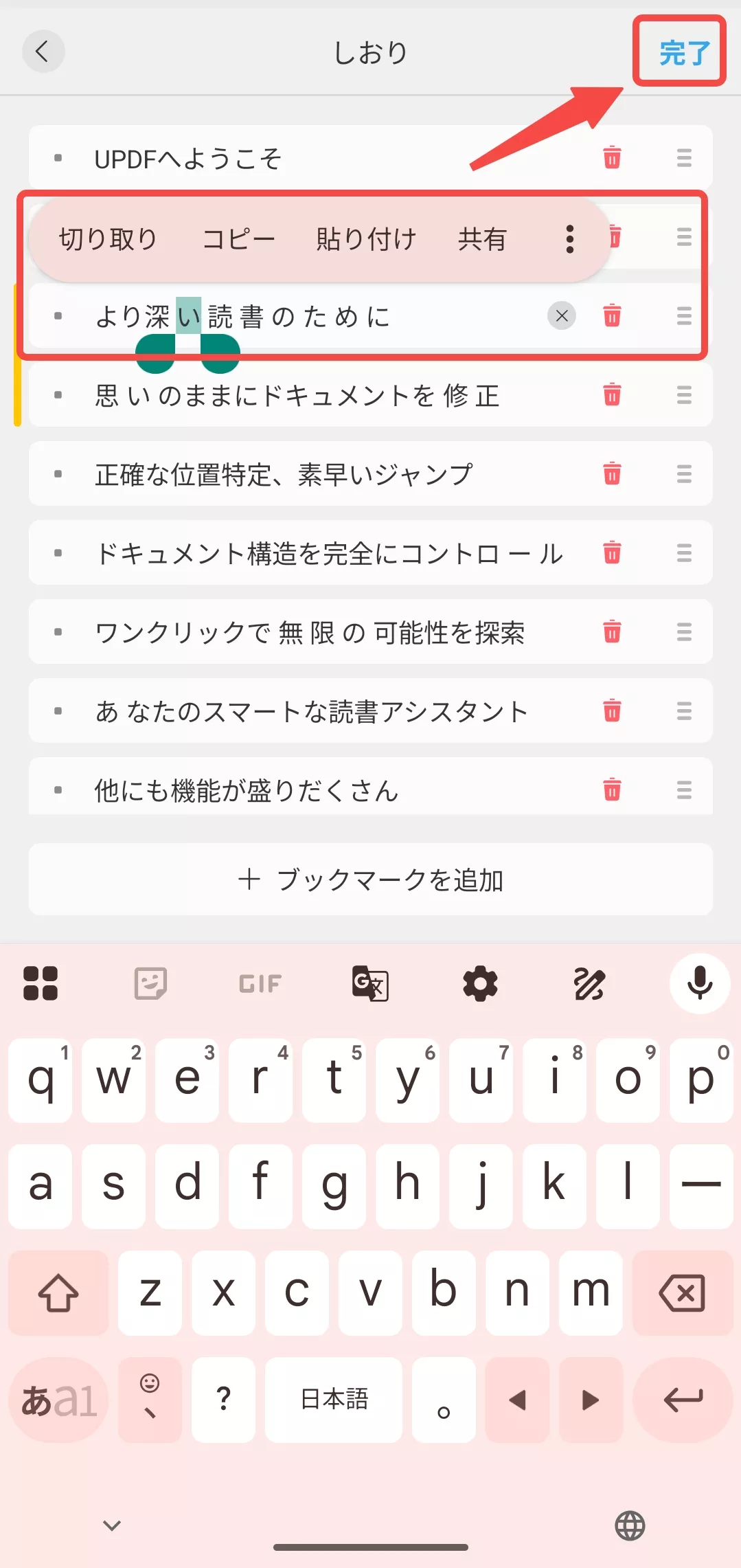Start voice typing with the microphone icon
The height and width of the screenshot is (1568, 741).
point(698,984)
